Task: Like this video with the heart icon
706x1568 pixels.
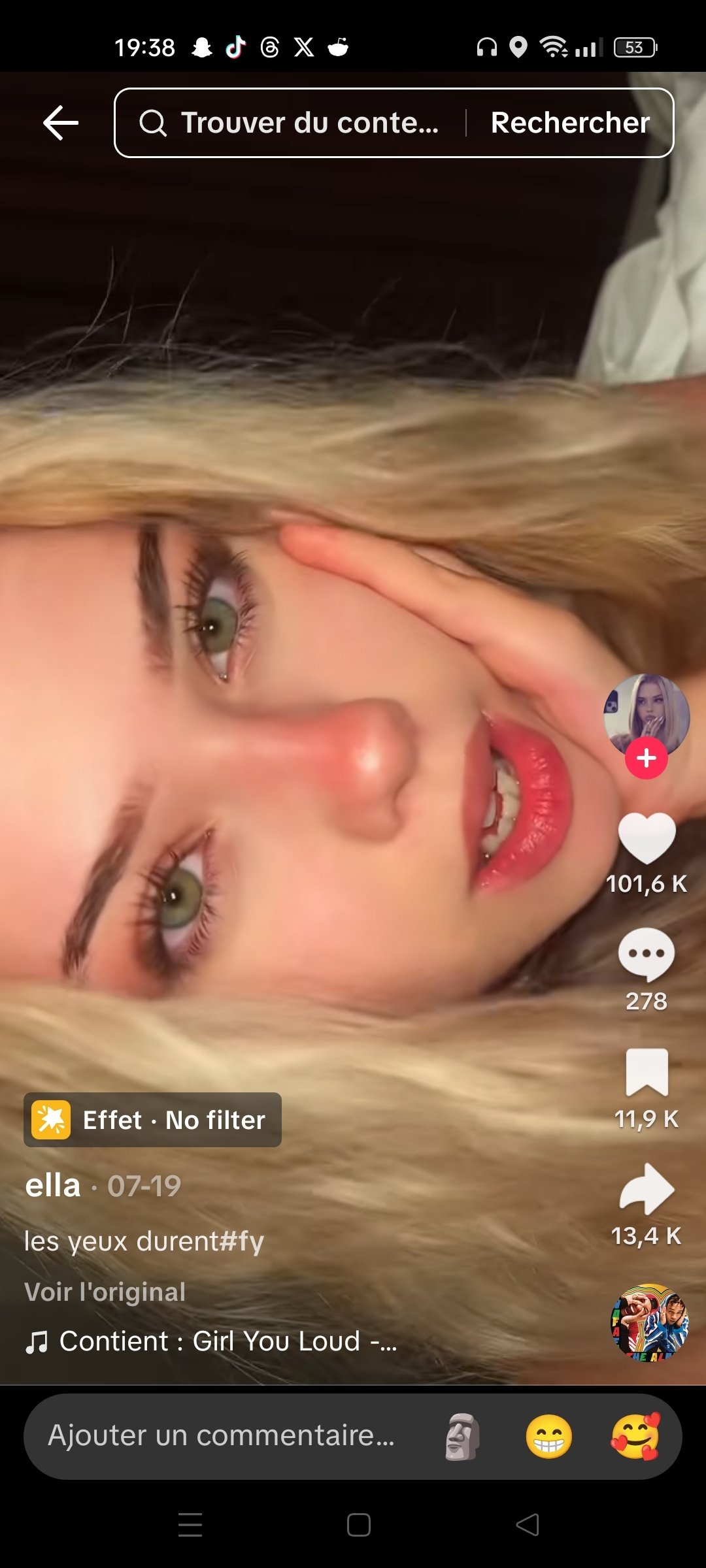Action: (x=646, y=839)
